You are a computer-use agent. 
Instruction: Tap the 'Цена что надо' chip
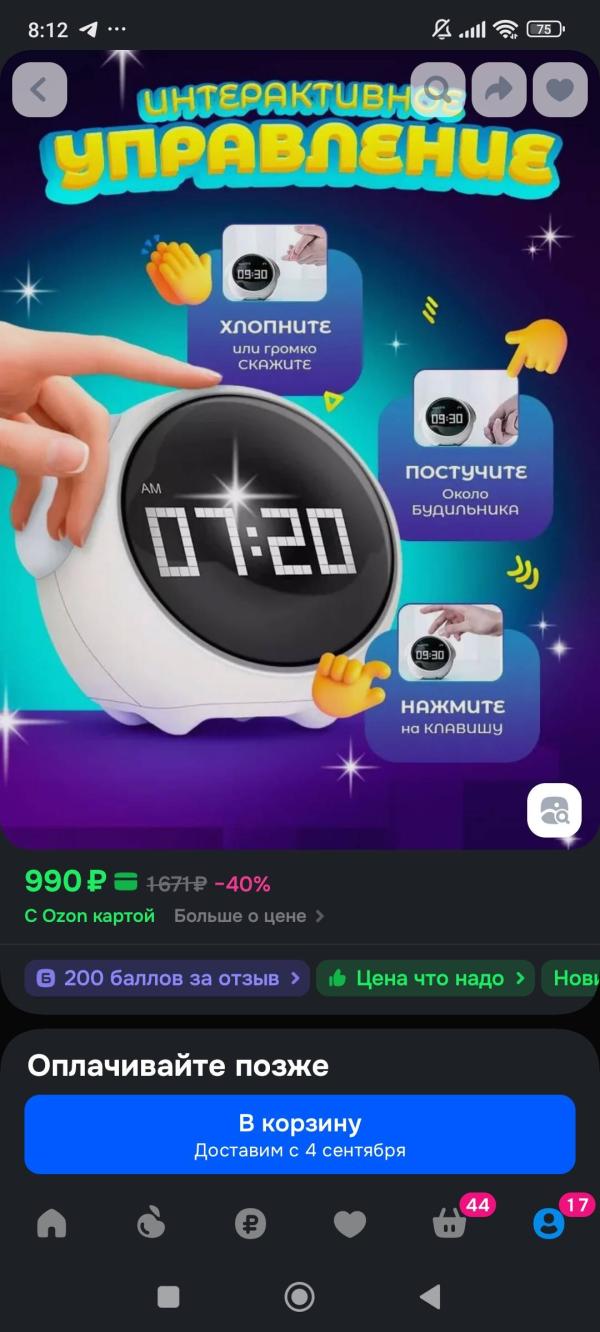coord(426,978)
